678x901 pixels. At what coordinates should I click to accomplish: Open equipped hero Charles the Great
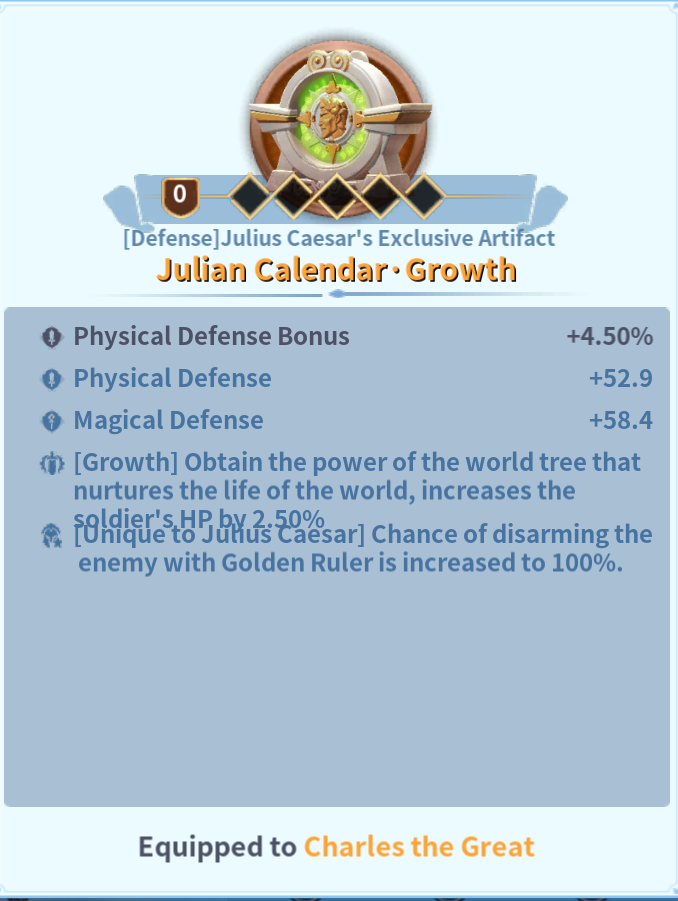pos(419,847)
